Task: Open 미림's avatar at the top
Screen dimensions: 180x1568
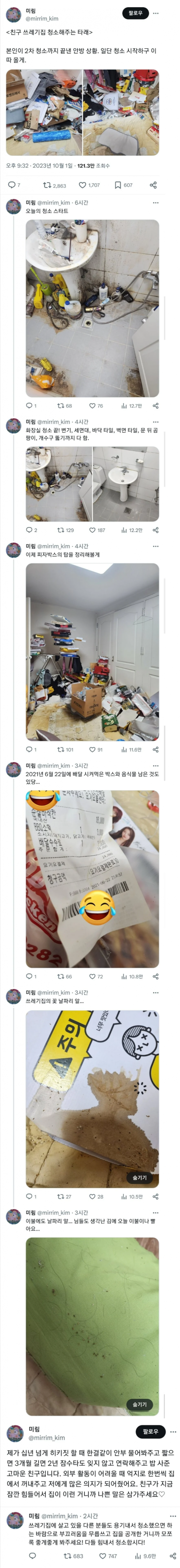Action: pos(13,15)
